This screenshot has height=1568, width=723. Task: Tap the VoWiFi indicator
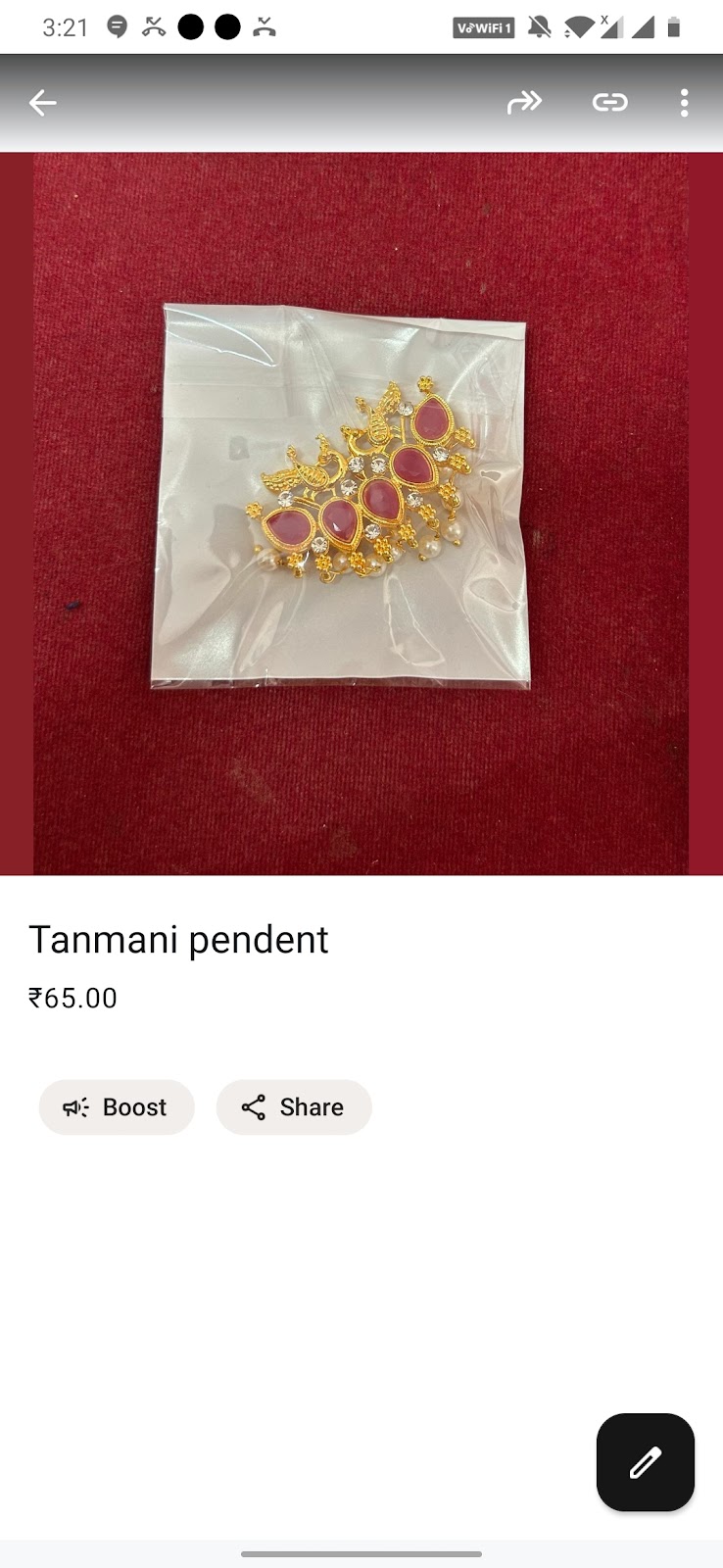coord(483,27)
